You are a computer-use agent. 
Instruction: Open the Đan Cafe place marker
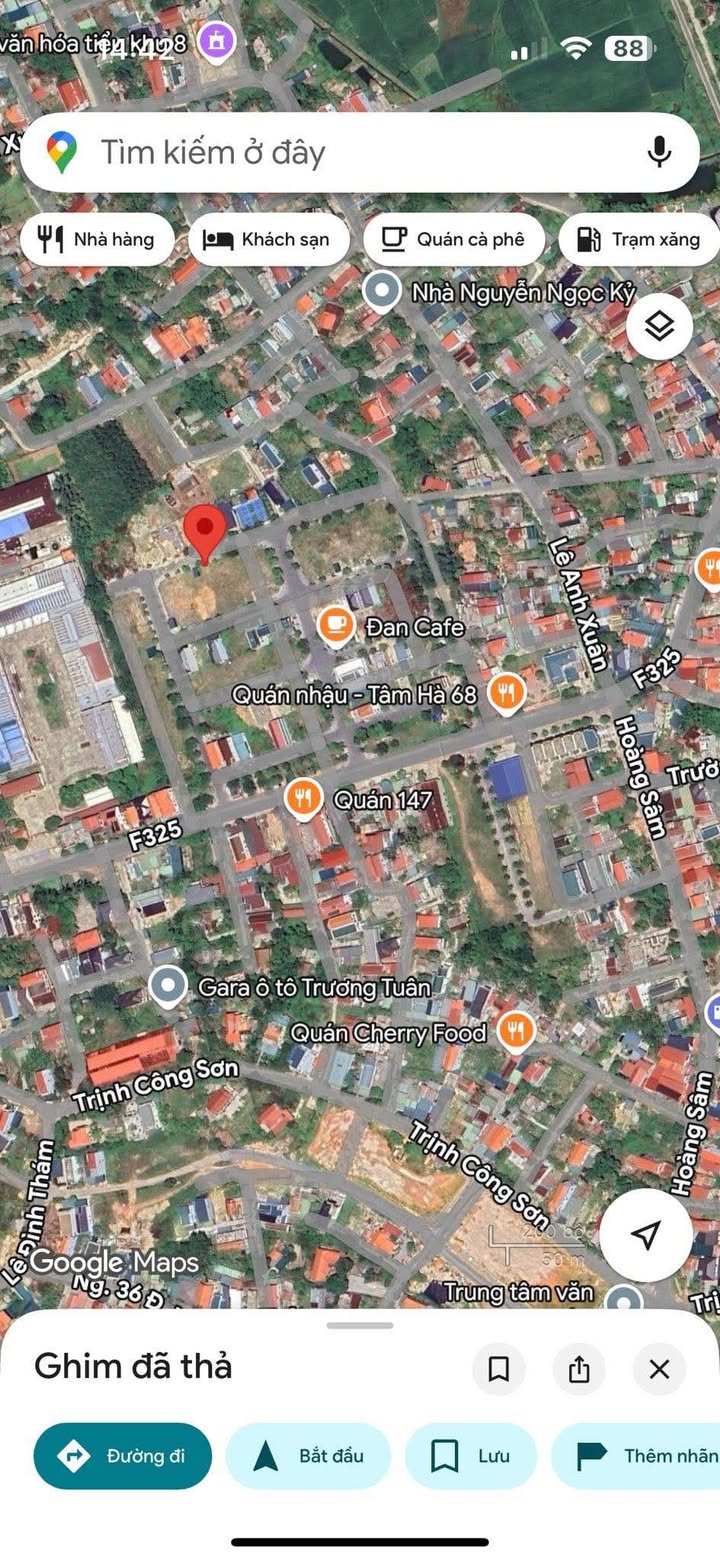pyautogui.click(x=336, y=626)
